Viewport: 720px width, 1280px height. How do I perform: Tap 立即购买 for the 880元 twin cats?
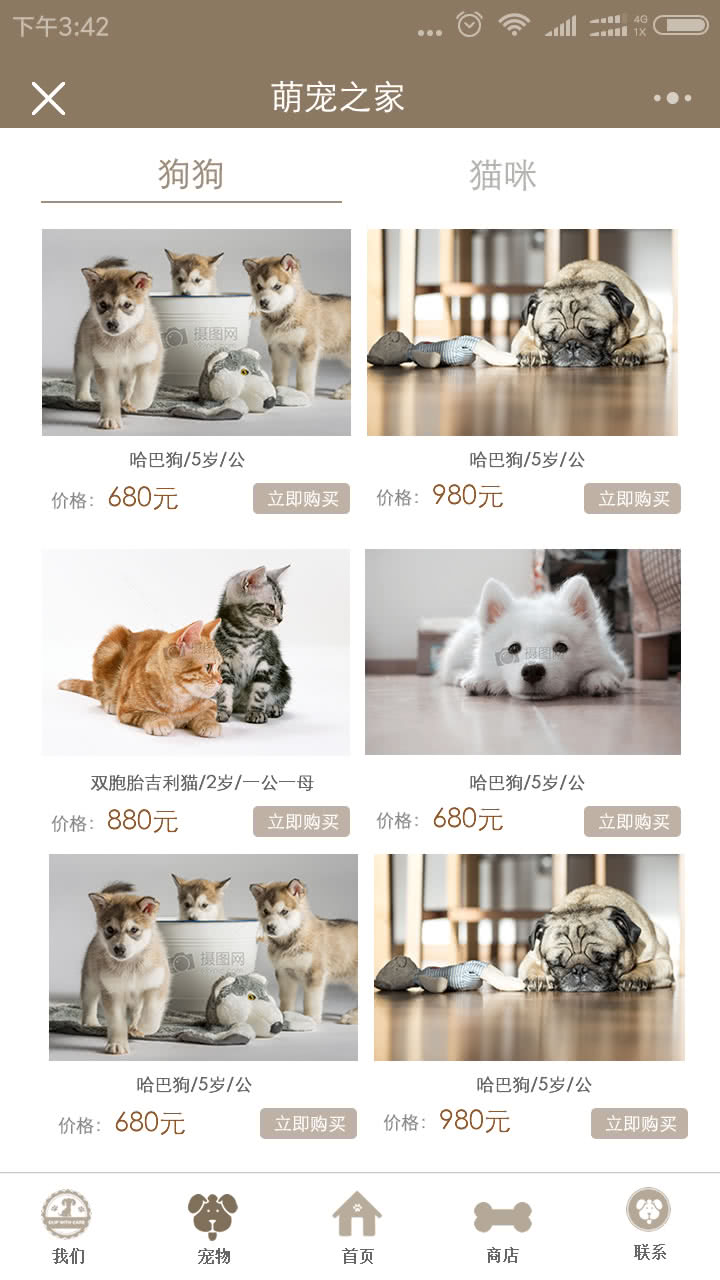click(x=301, y=822)
